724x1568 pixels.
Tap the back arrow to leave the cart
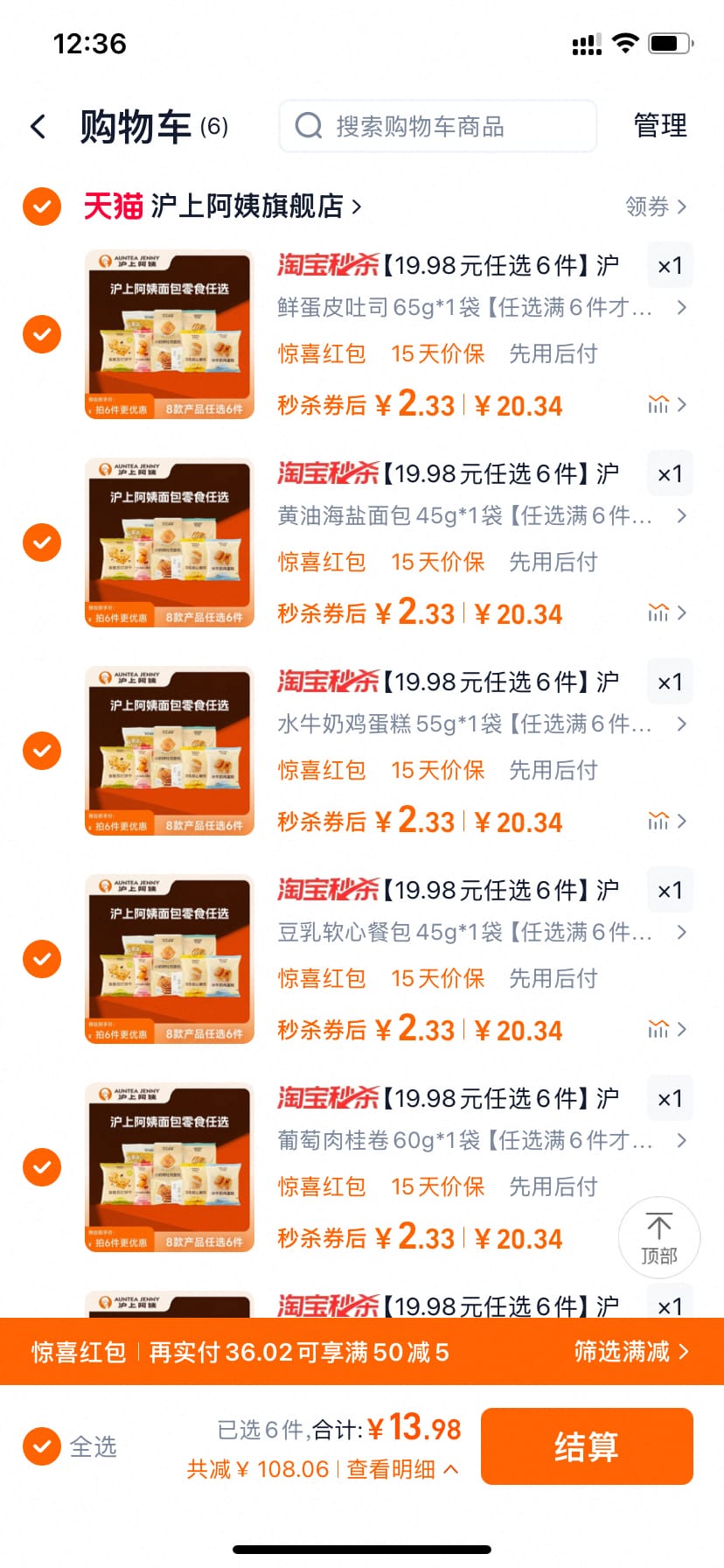tap(38, 126)
